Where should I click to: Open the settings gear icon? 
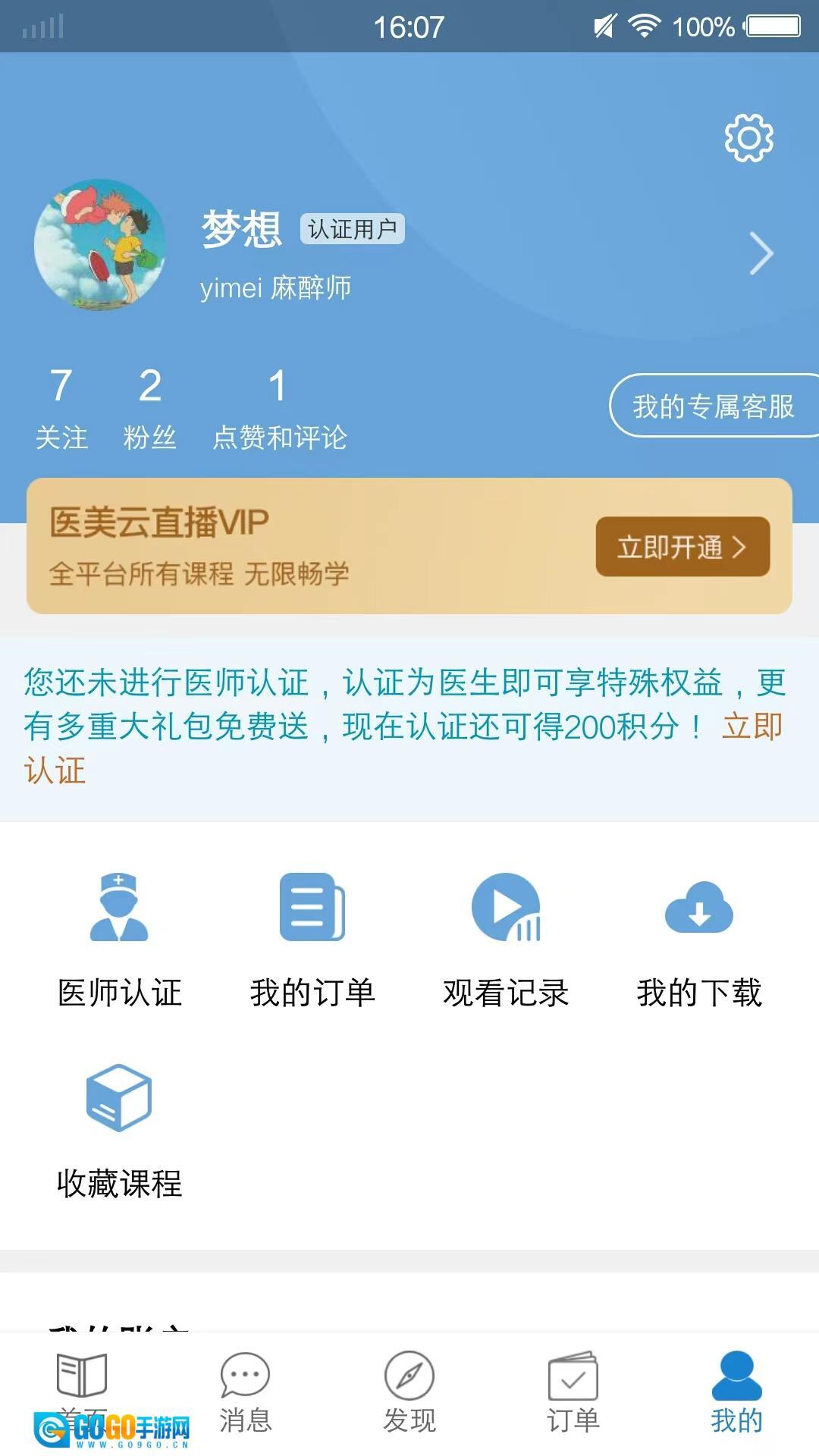[x=748, y=138]
